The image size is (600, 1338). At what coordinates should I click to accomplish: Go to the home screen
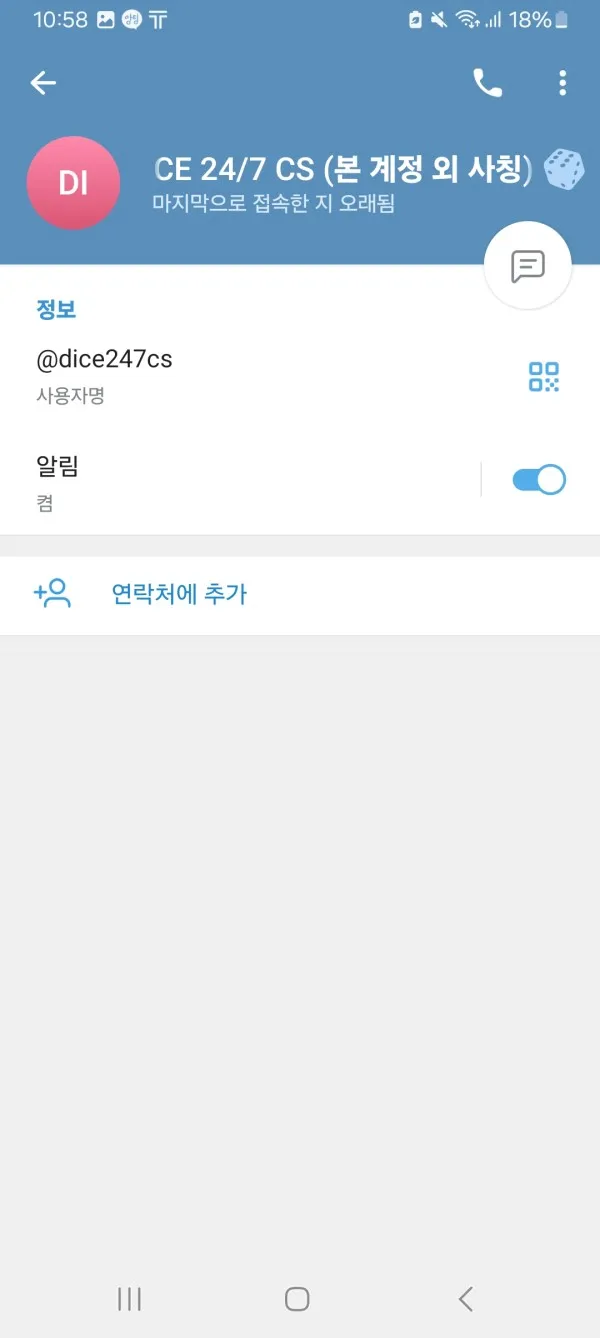297,1299
